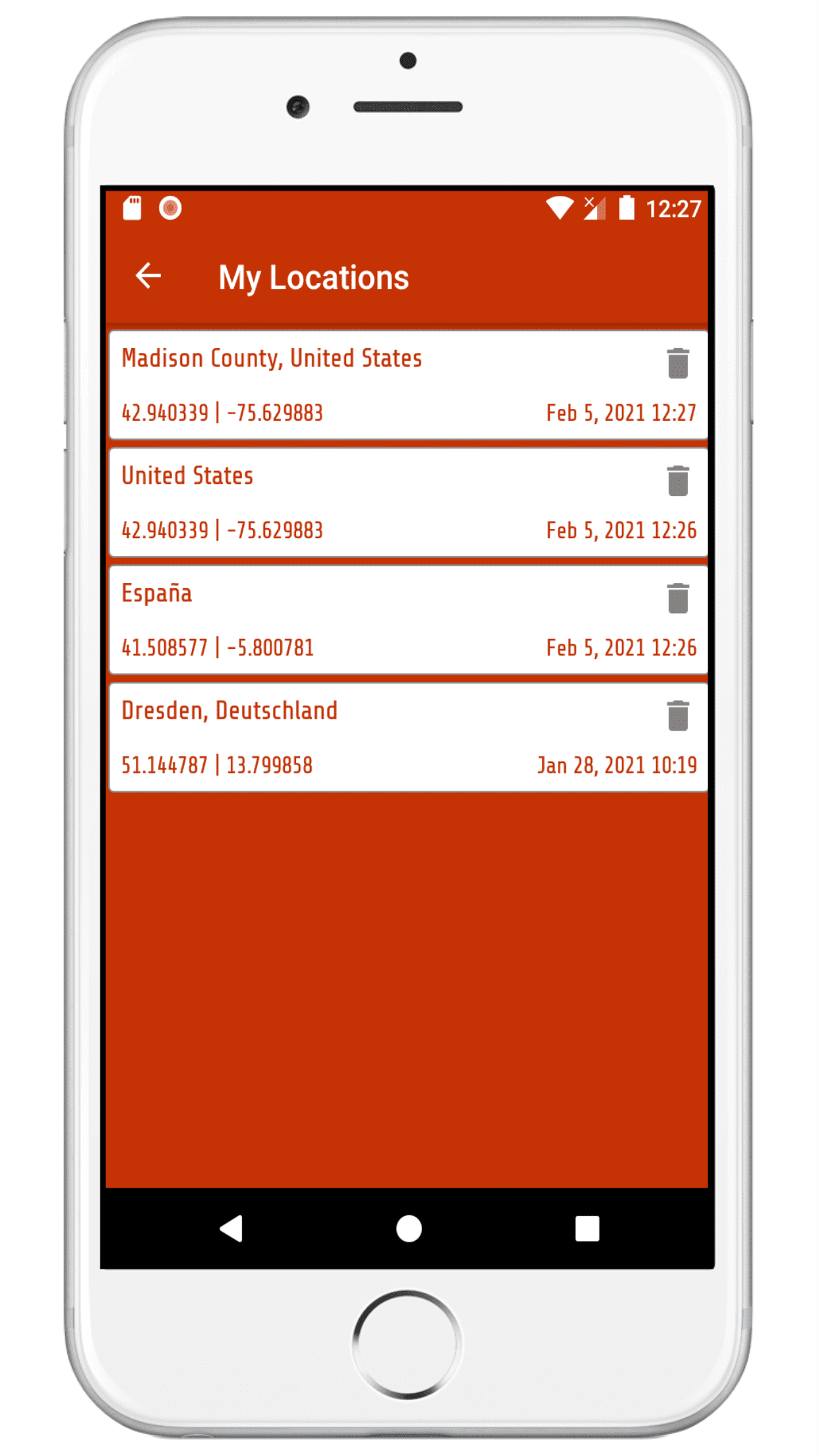This screenshot has width=819, height=1456.
Task: Delete the Madison County, United States location
Action: click(x=677, y=363)
